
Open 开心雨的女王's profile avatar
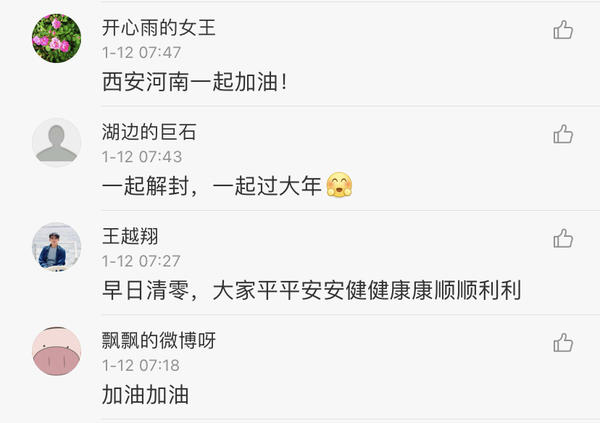click(x=57, y=38)
